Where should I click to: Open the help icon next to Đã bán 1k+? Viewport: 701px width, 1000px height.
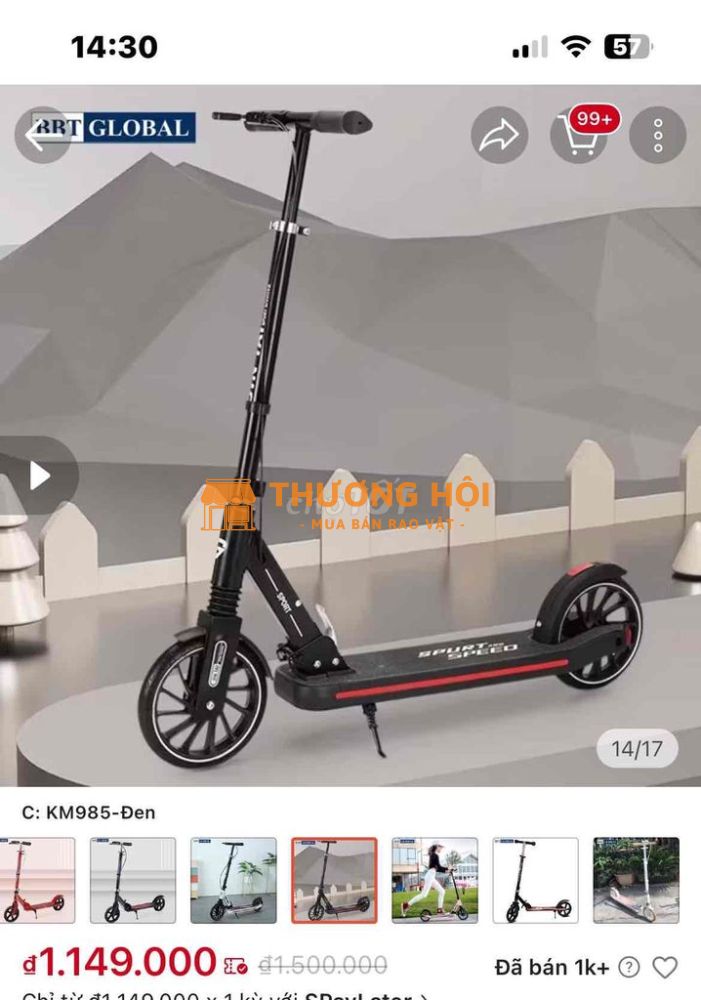pos(628,967)
